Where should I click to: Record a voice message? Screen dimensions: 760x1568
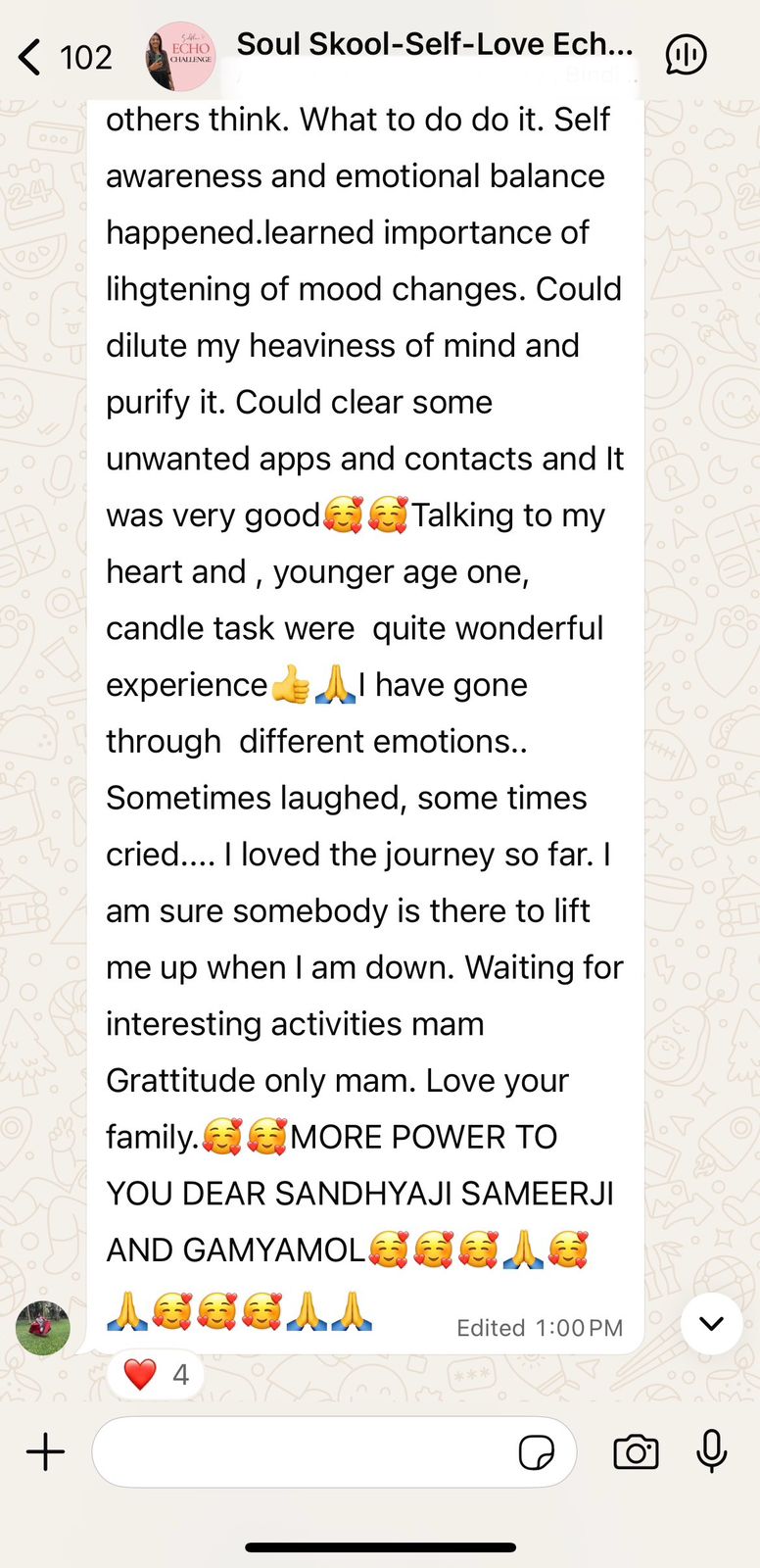pyautogui.click(x=712, y=1452)
